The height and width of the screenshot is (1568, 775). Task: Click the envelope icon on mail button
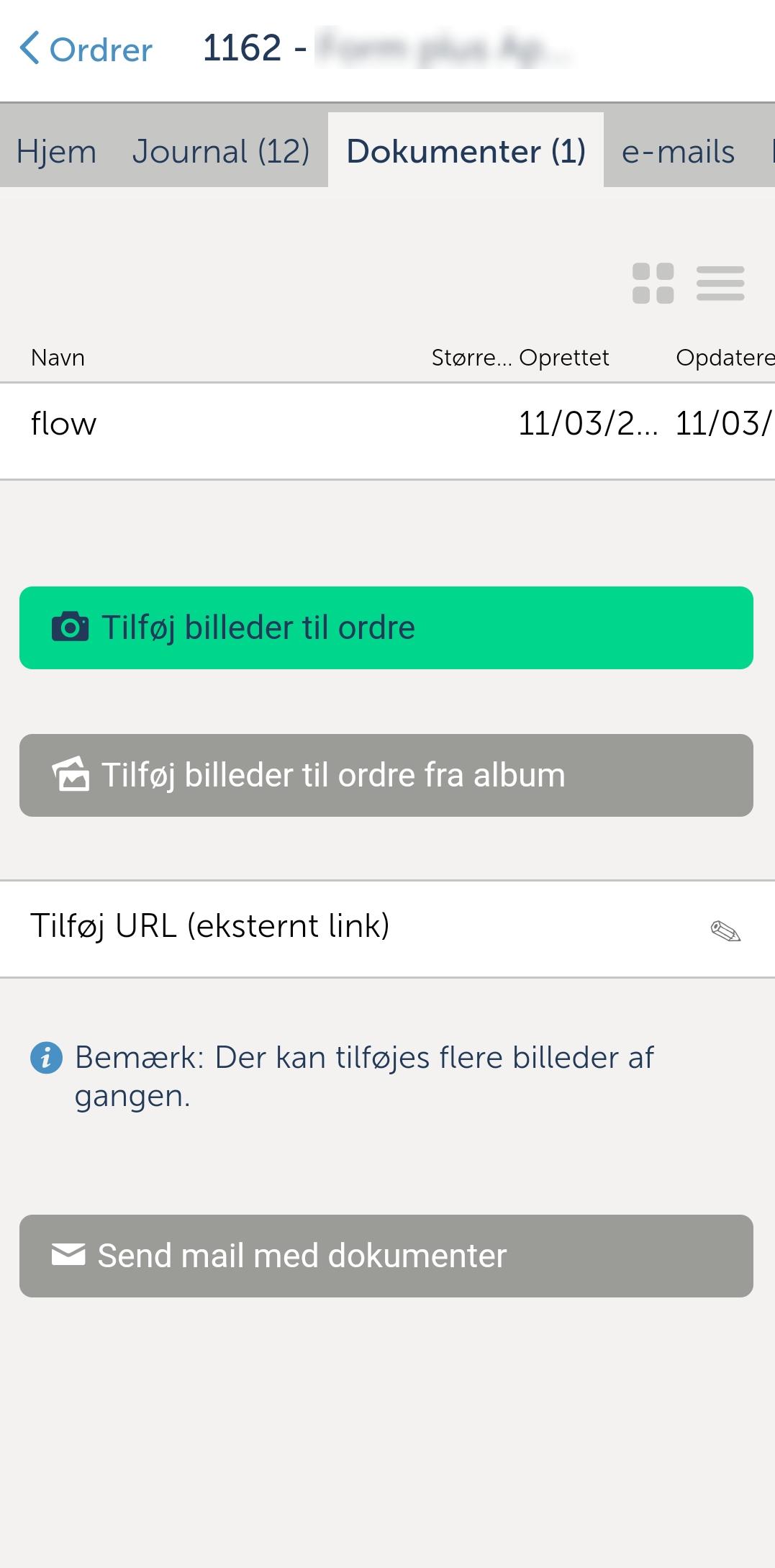click(68, 1256)
